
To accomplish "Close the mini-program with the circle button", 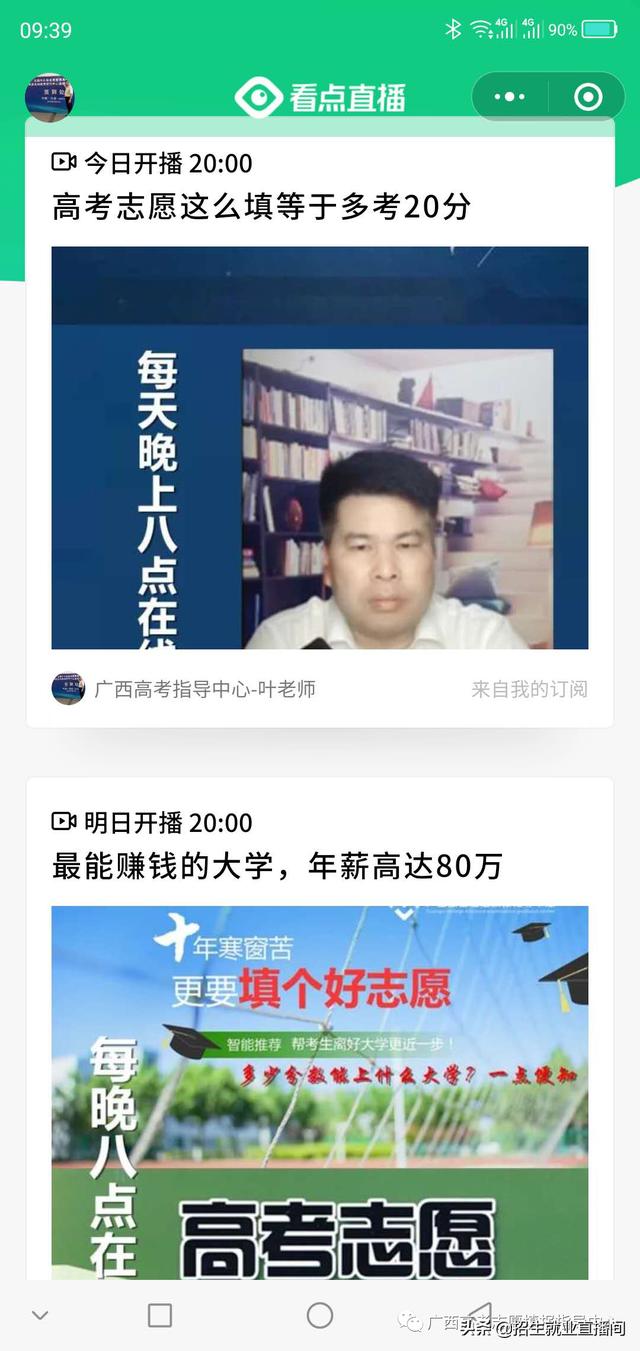I will [588, 97].
